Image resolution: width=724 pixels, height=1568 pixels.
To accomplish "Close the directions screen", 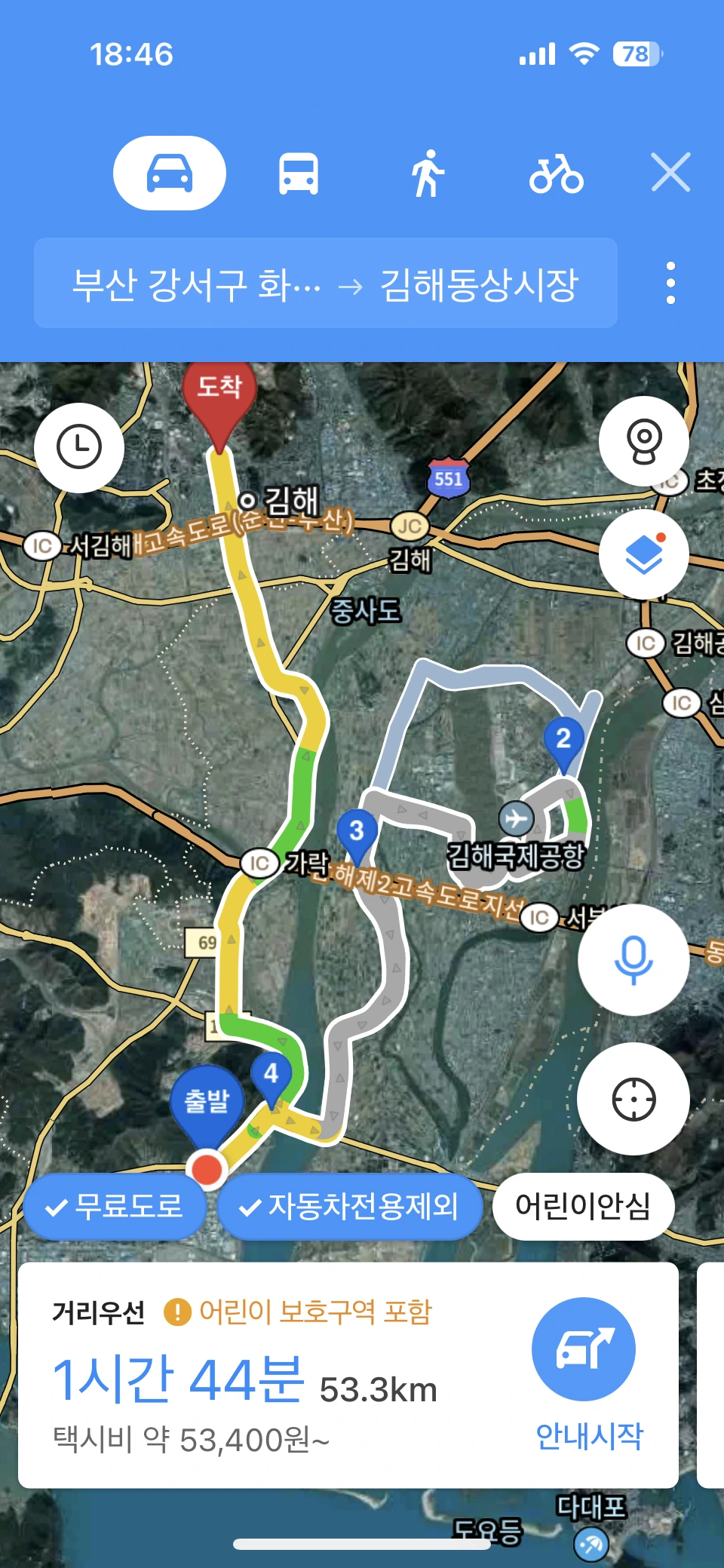I will tap(670, 173).
